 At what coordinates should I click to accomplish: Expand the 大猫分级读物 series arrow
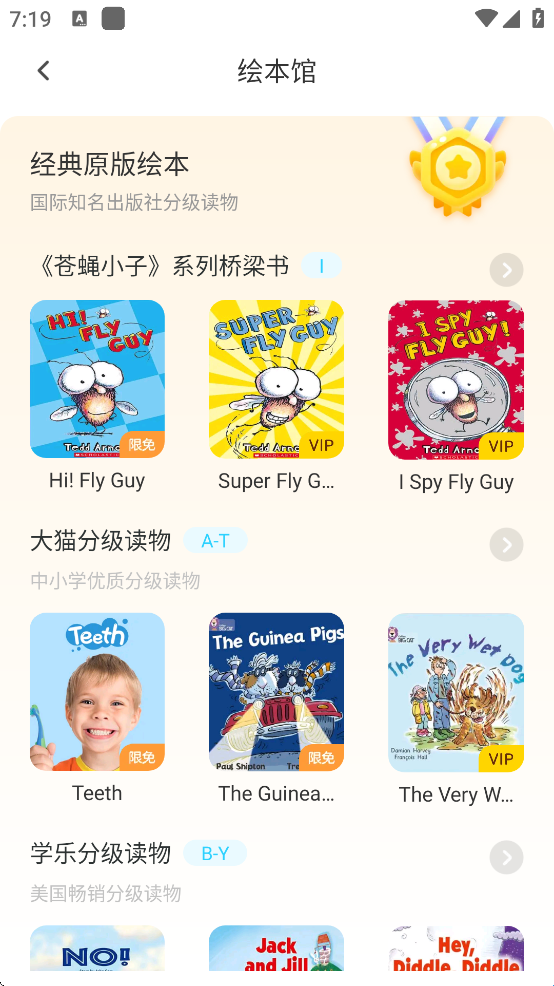tap(506, 544)
